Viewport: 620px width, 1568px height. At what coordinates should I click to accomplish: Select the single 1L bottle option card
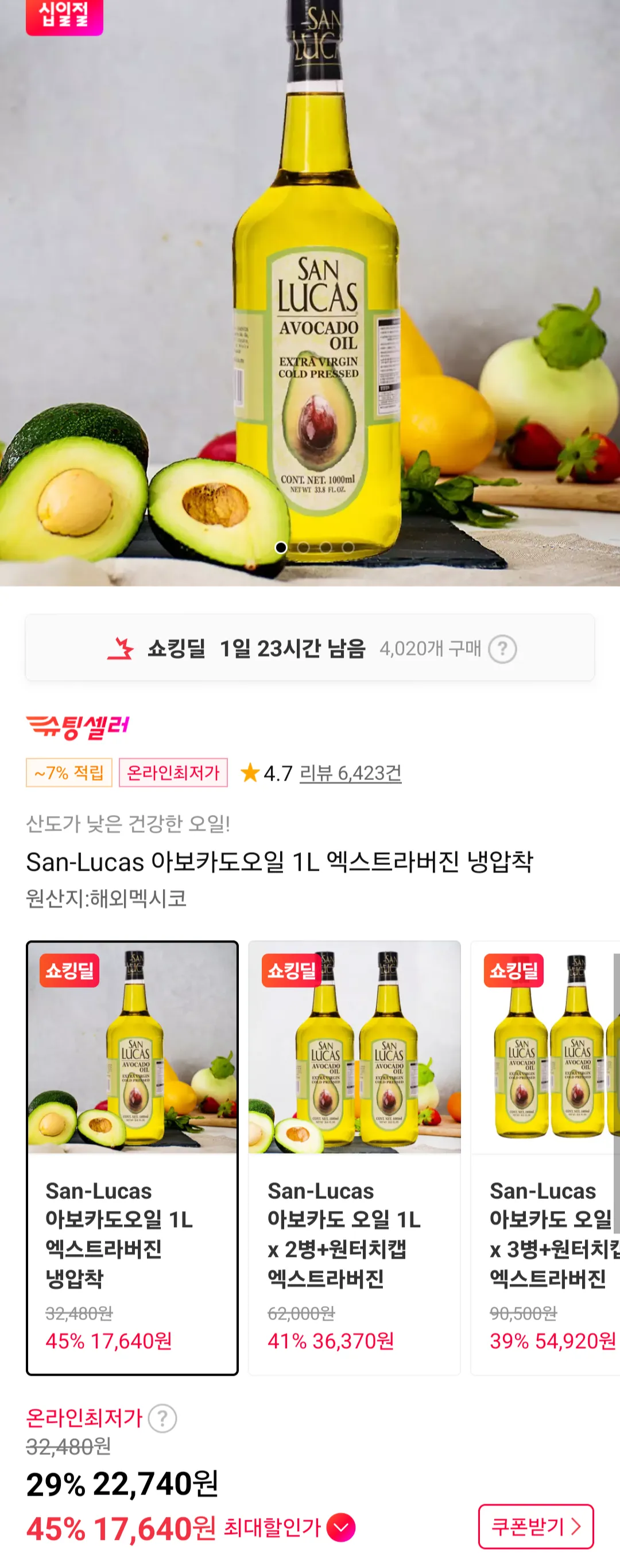click(132, 1157)
